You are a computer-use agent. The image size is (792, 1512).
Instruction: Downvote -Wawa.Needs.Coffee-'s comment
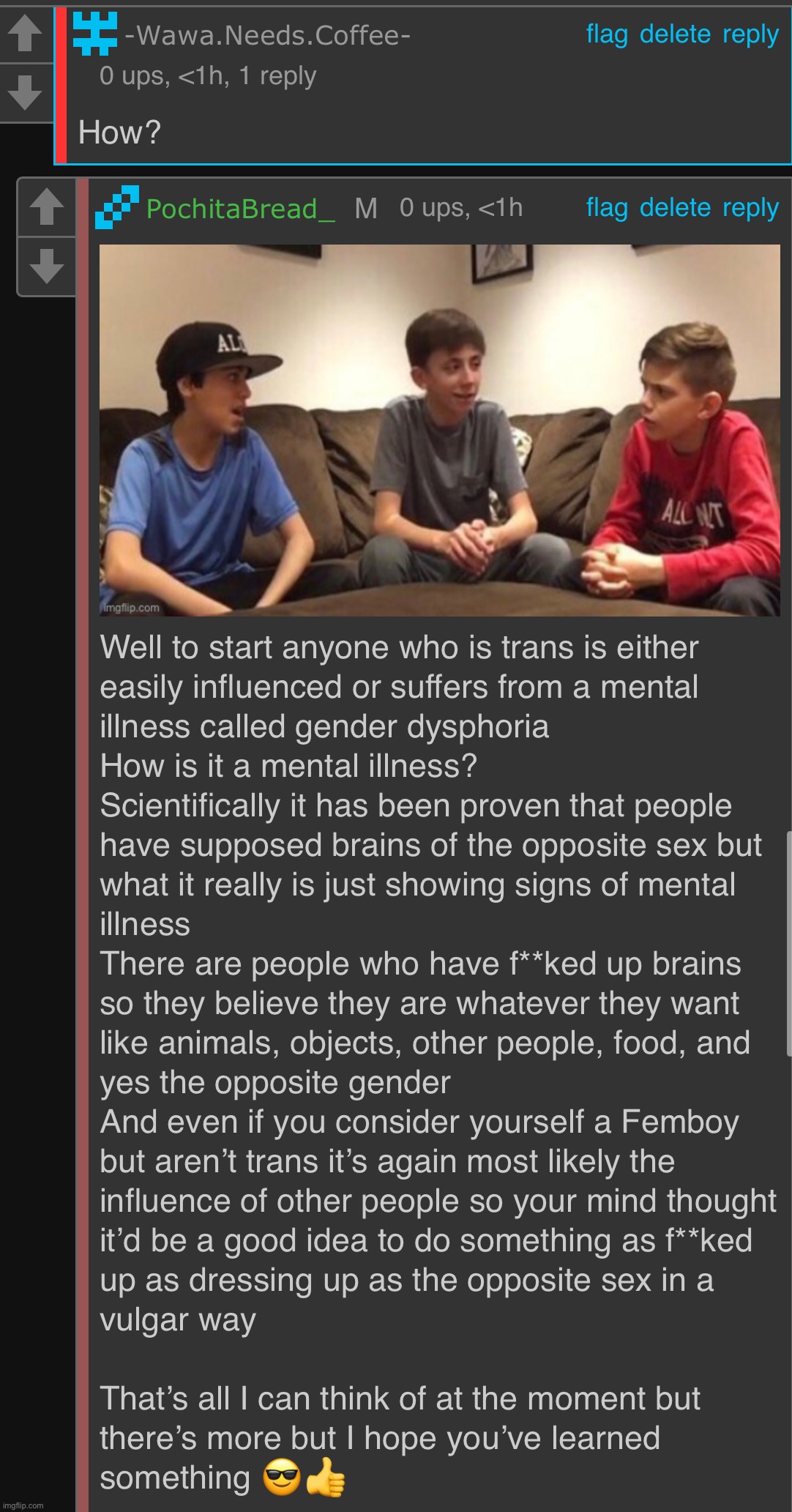click(26, 93)
